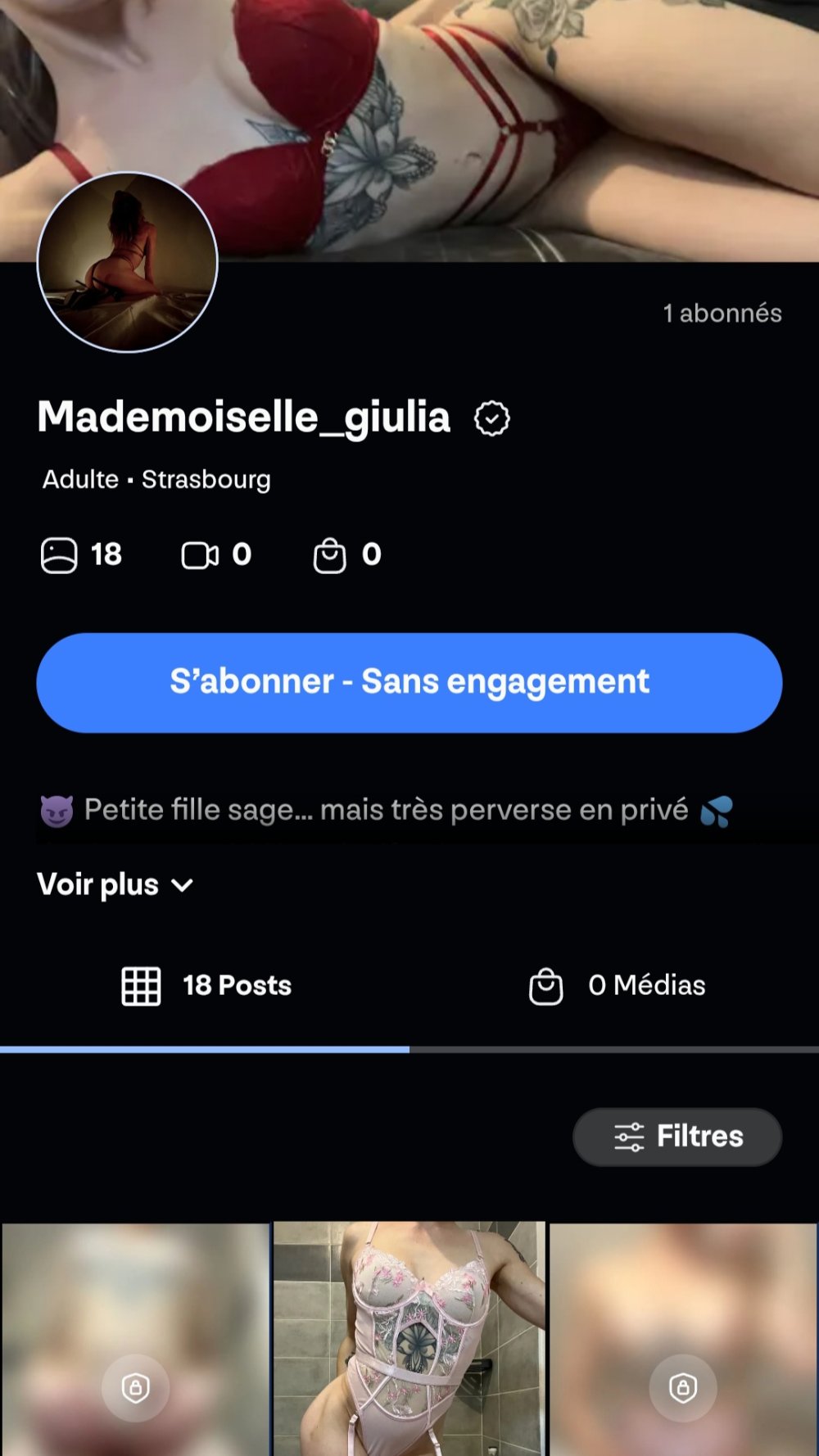The height and width of the screenshot is (1456, 819).
Task: Open the Filtres options
Action: tap(677, 1137)
